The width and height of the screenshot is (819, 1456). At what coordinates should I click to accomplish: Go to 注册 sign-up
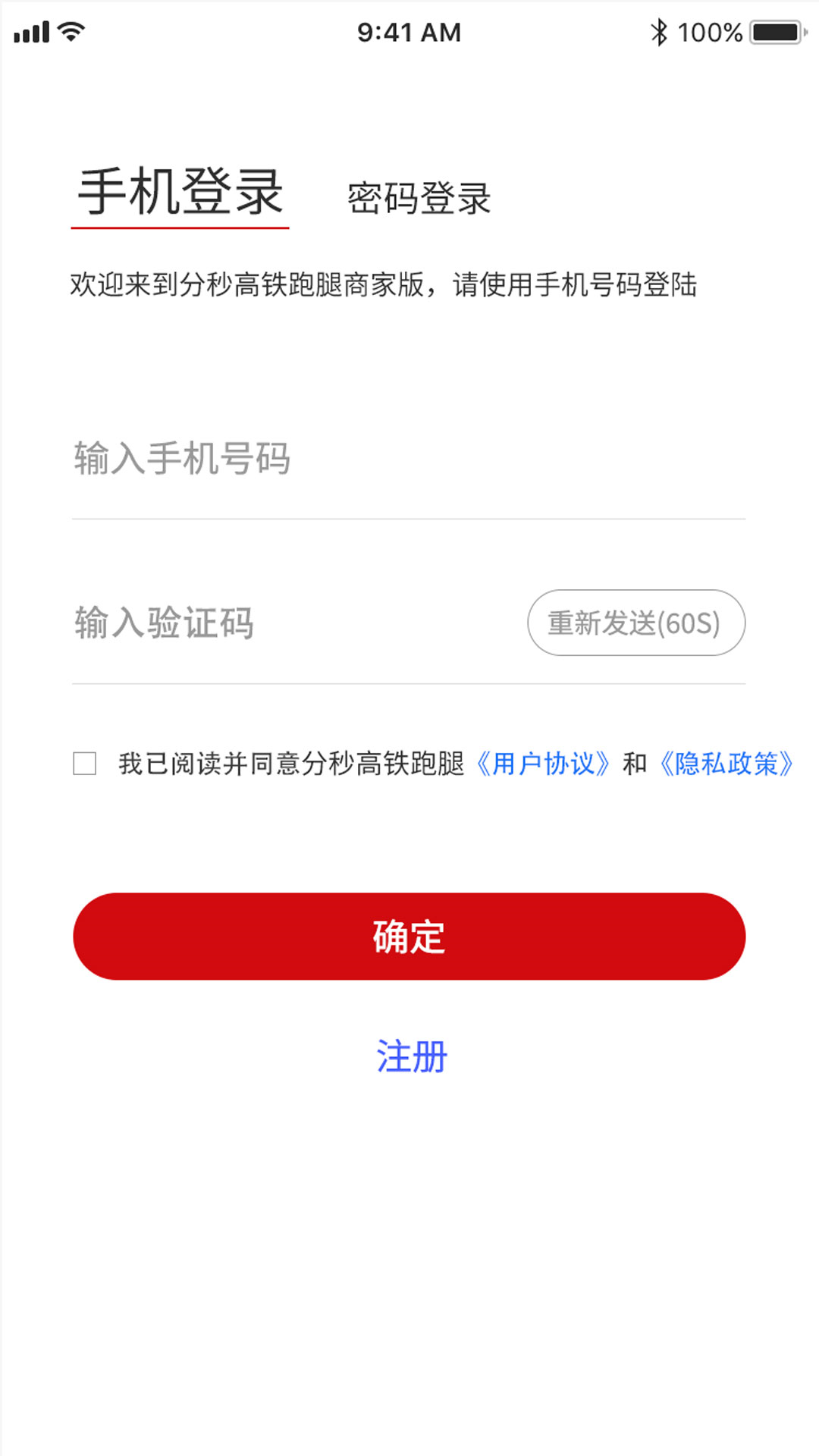[412, 1056]
